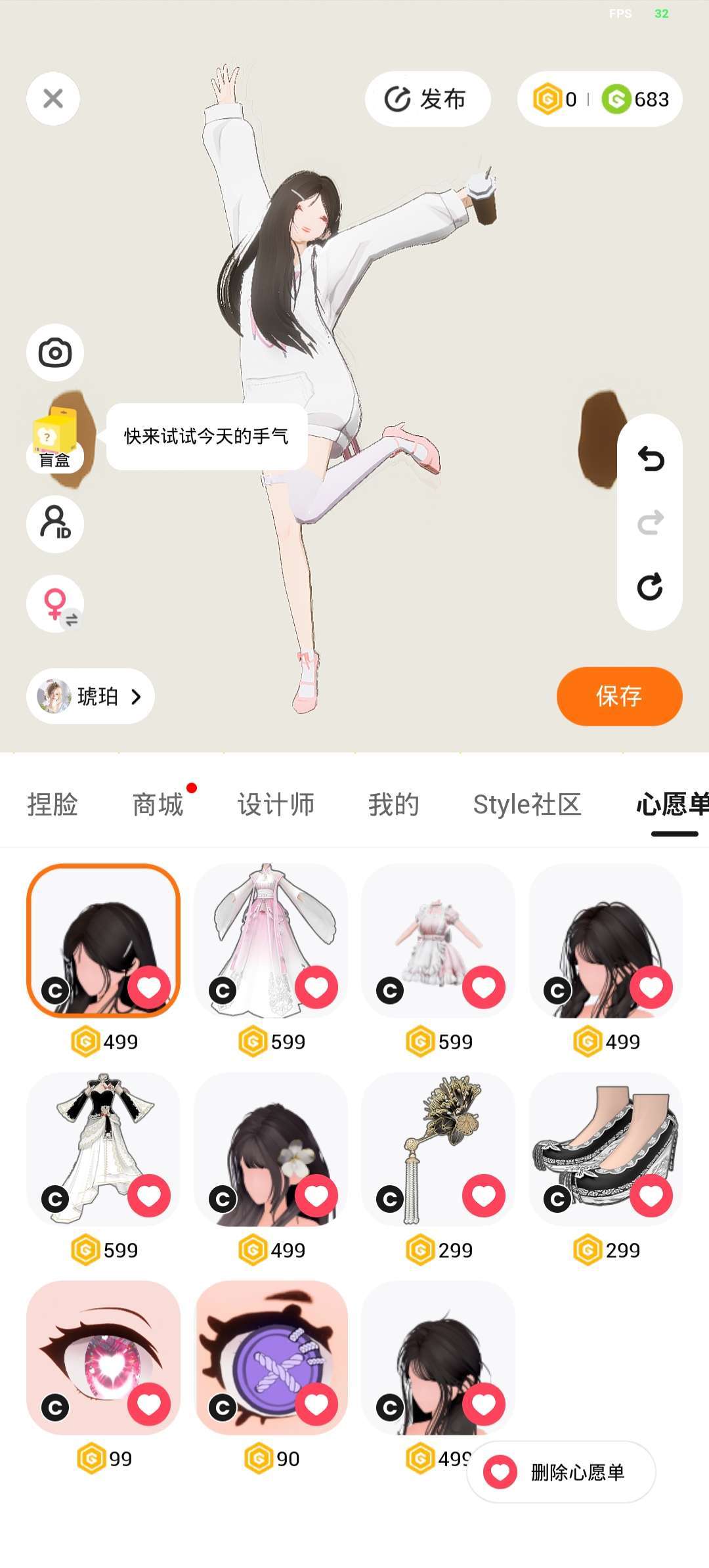Remove the heart on the 99 pink eye item
709x1568 pixels.
click(x=149, y=1404)
